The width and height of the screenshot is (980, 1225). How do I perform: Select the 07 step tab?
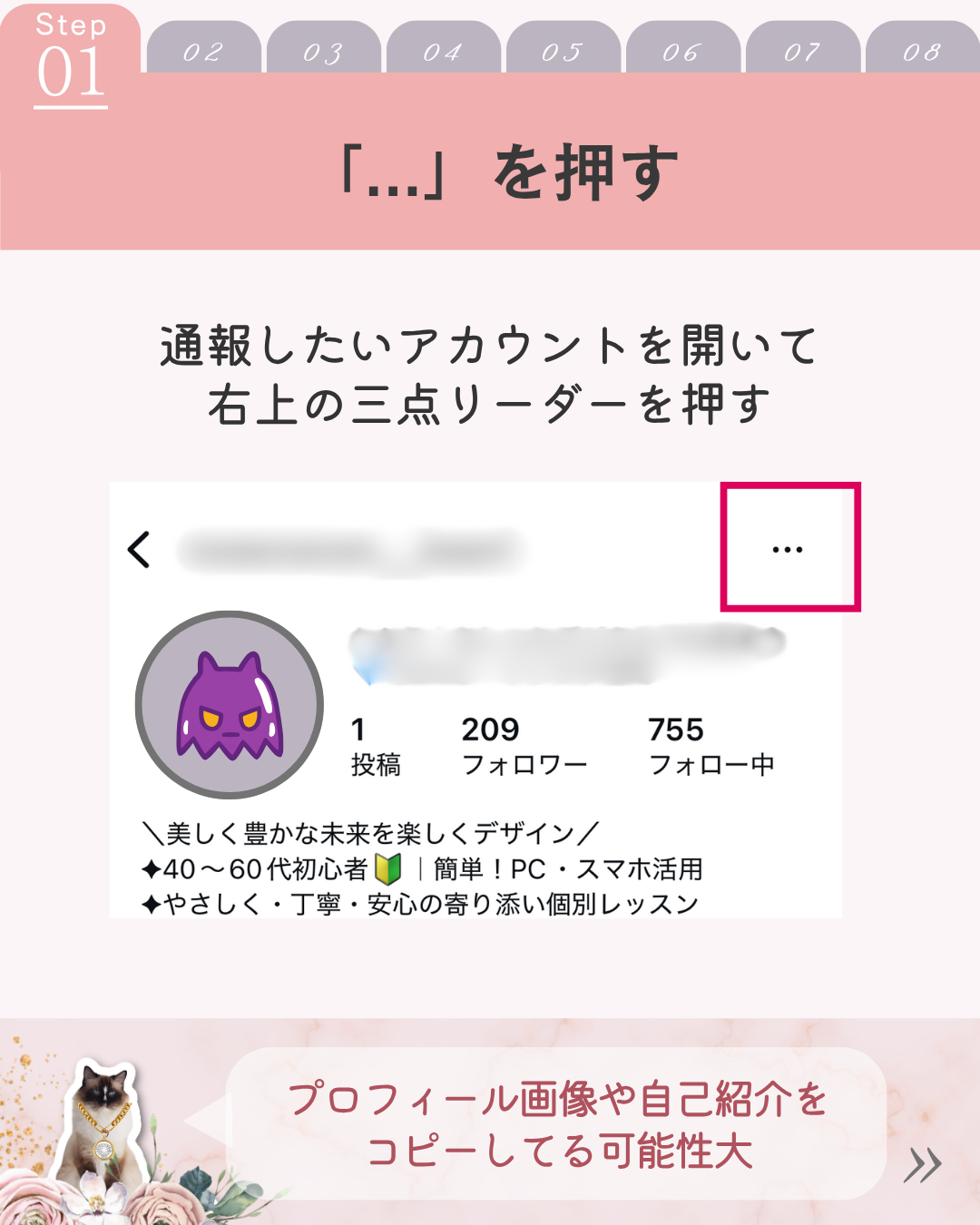[803, 50]
